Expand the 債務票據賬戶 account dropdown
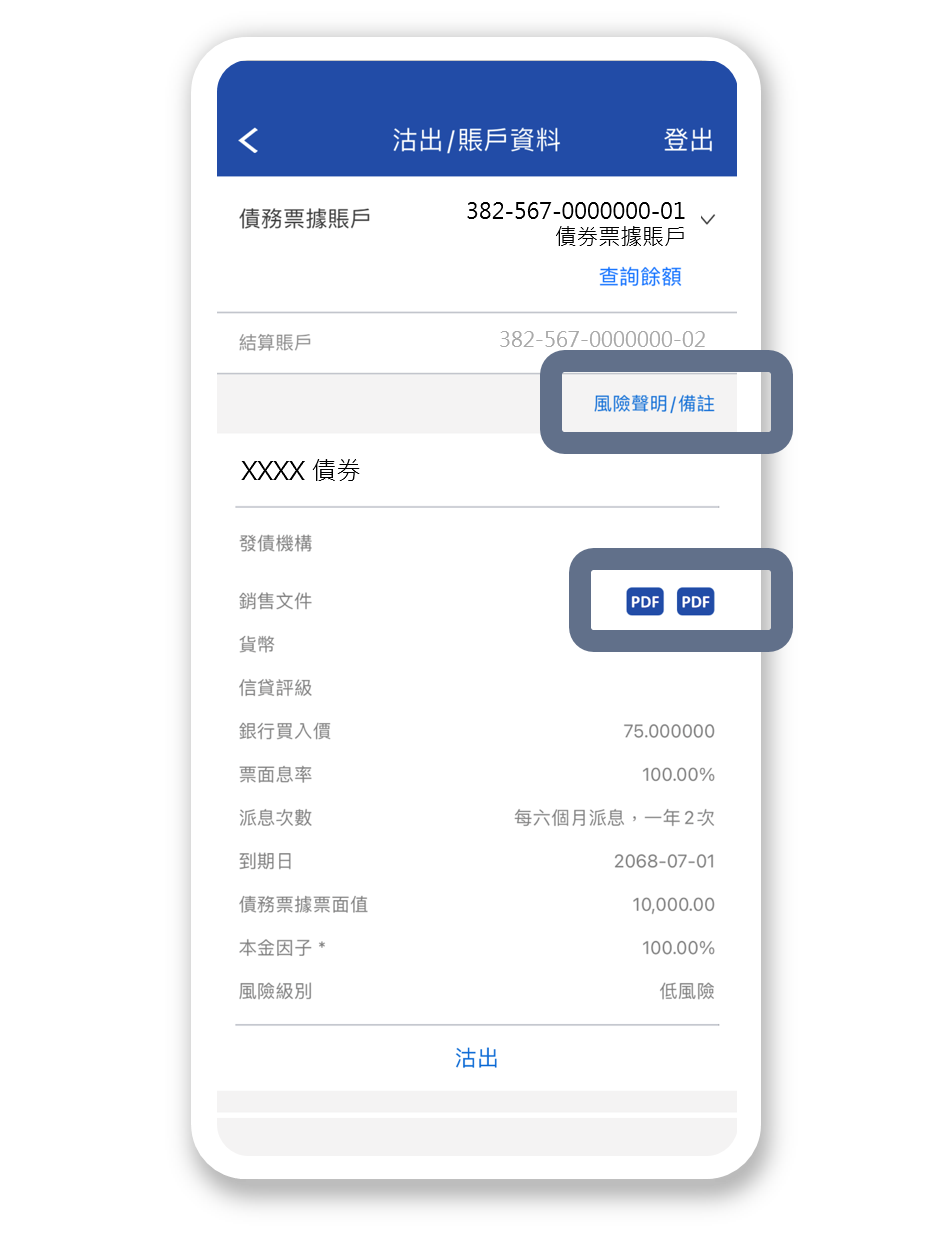 [x=708, y=219]
